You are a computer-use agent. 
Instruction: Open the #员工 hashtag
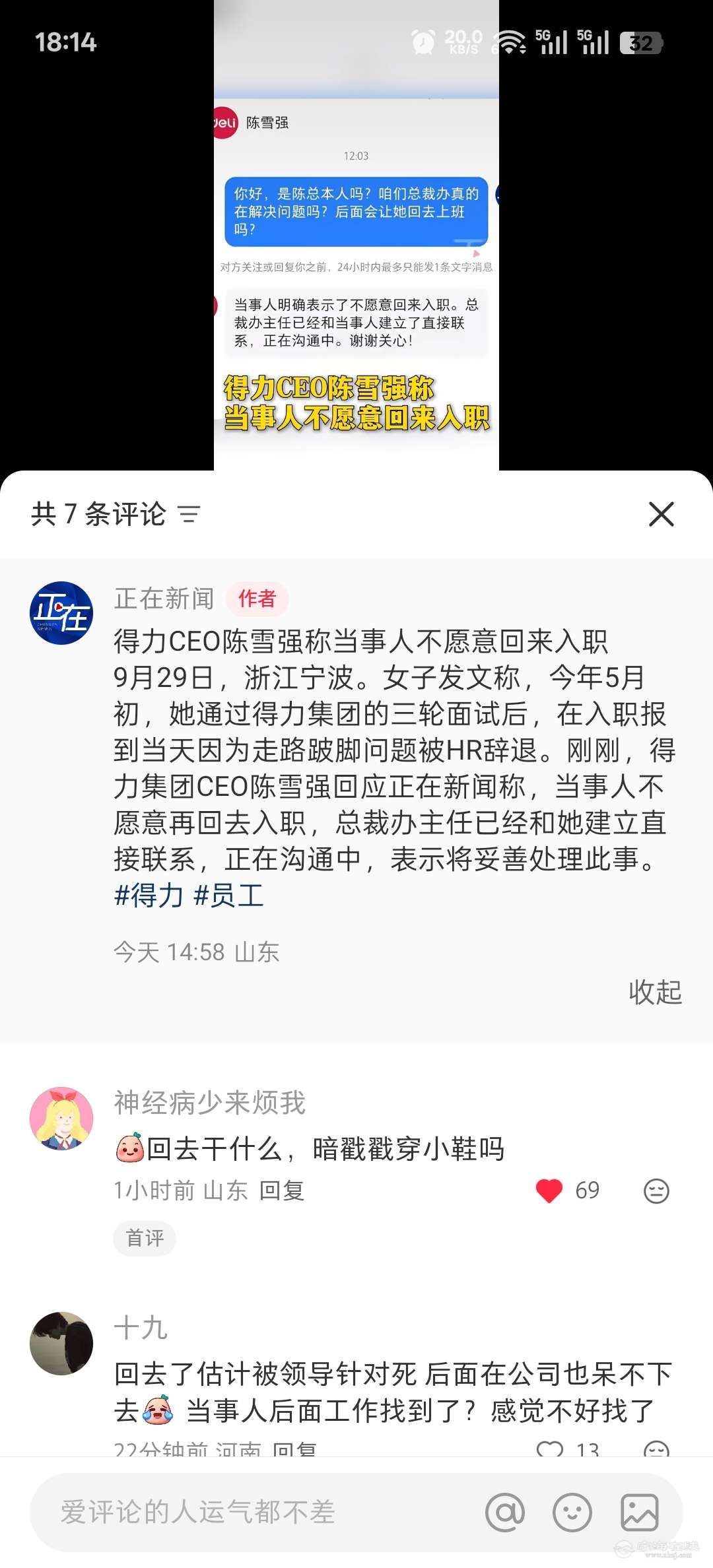(x=228, y=896)
